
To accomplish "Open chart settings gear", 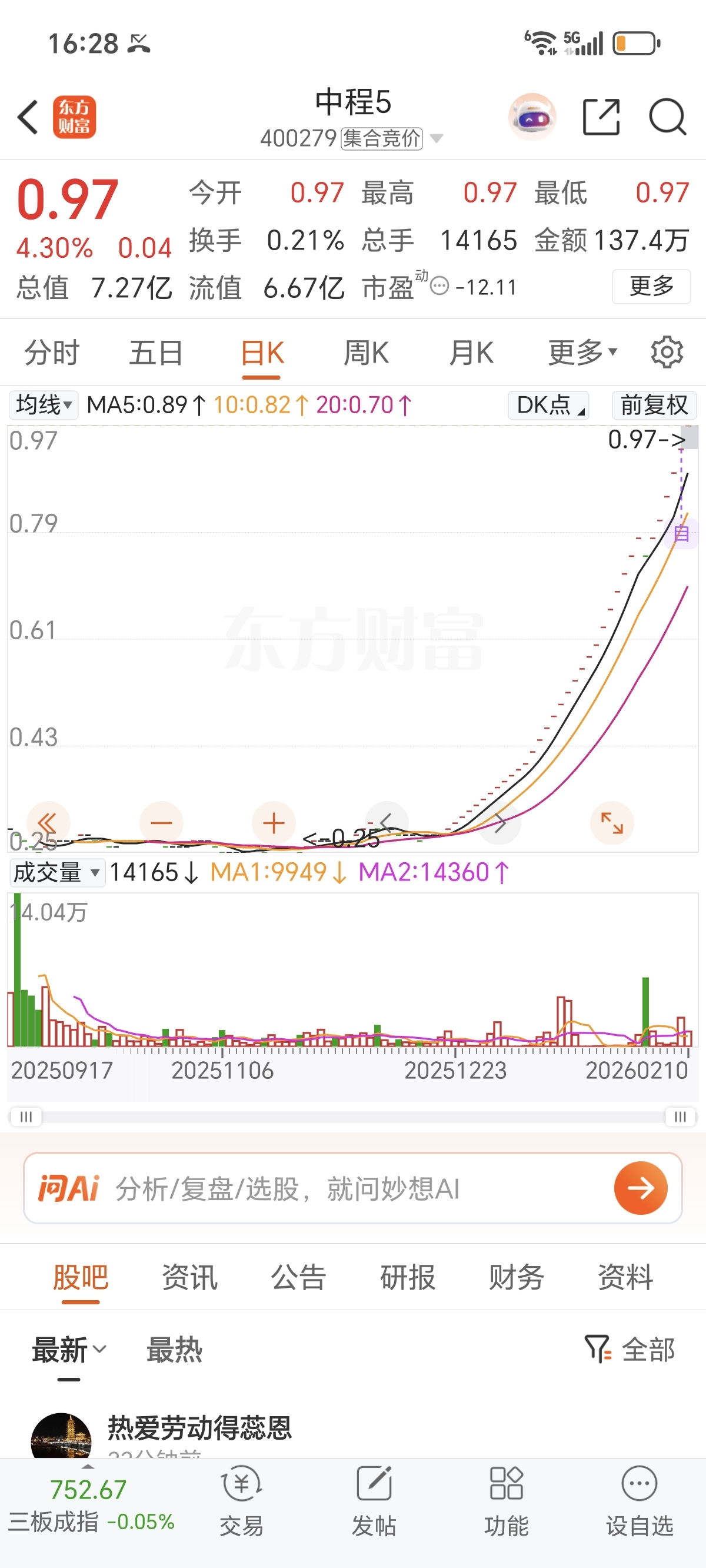I will 667,353.
